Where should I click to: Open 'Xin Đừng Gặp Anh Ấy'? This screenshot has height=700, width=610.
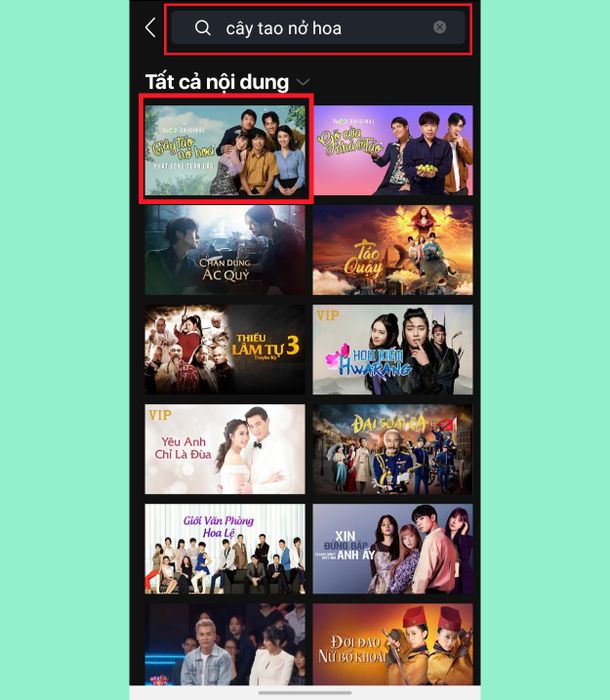point(393,549)
